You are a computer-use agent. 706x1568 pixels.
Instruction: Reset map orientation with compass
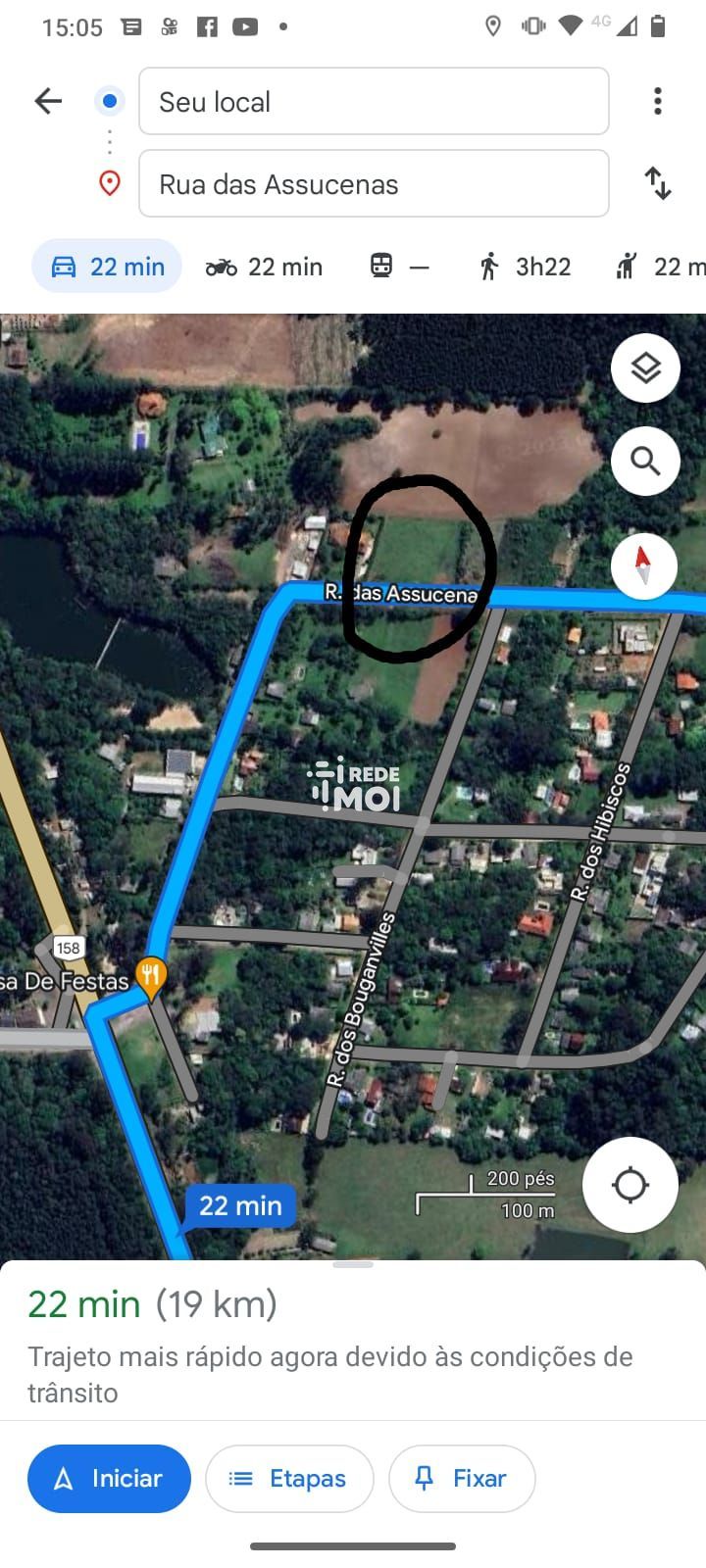[x=643, y=565]
